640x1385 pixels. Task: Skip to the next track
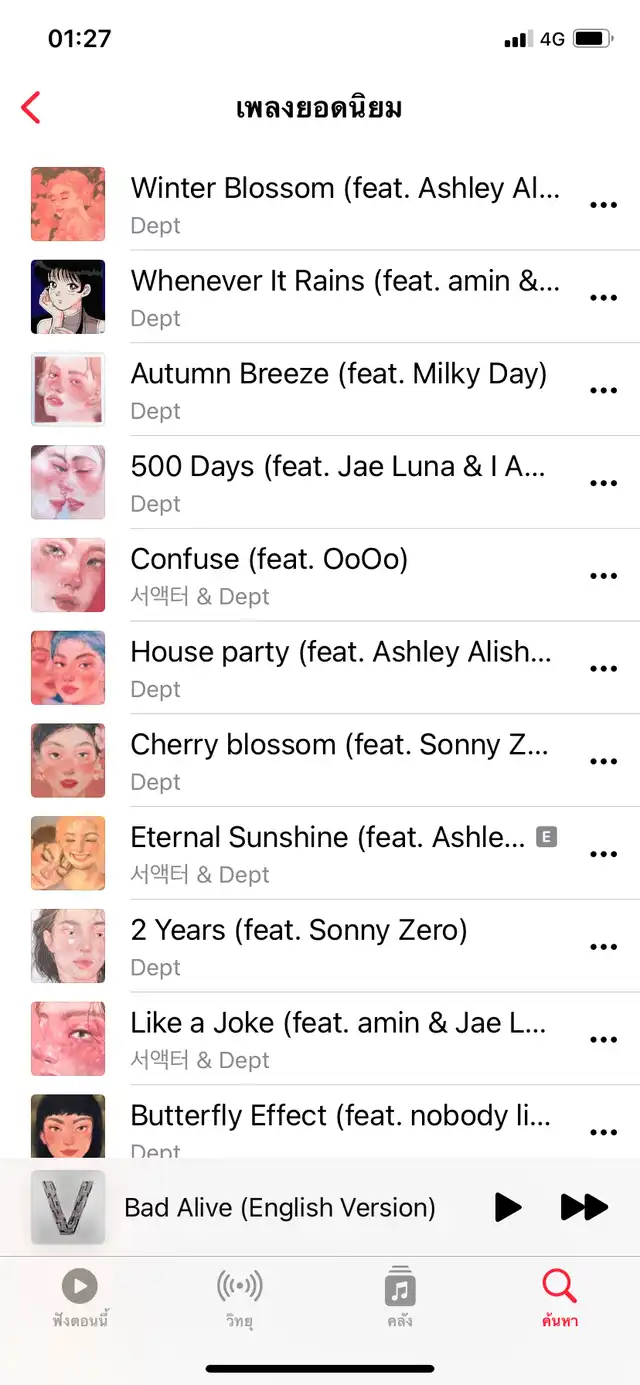click(x=584, y=1207)
